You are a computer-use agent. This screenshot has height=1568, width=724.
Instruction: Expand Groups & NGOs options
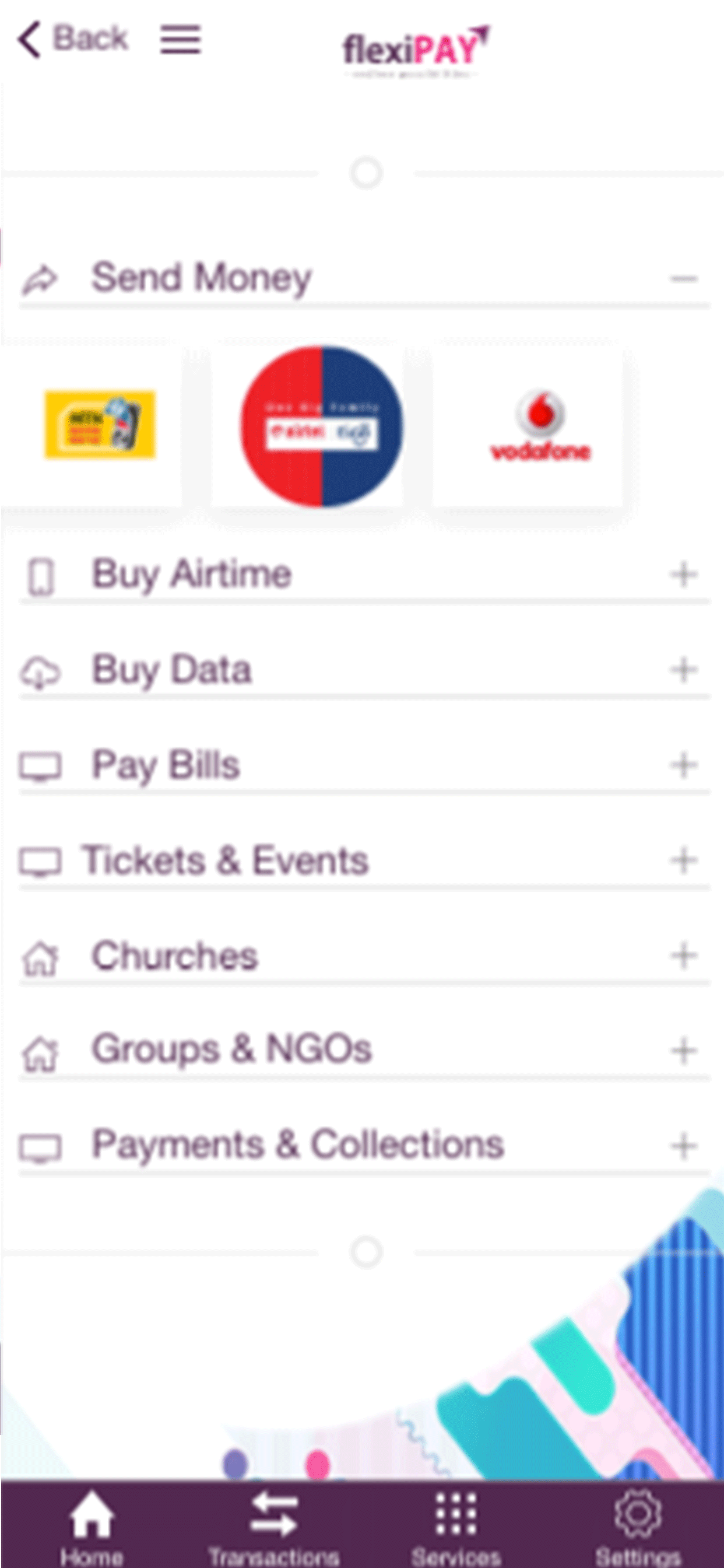(x=684, y=1051)
